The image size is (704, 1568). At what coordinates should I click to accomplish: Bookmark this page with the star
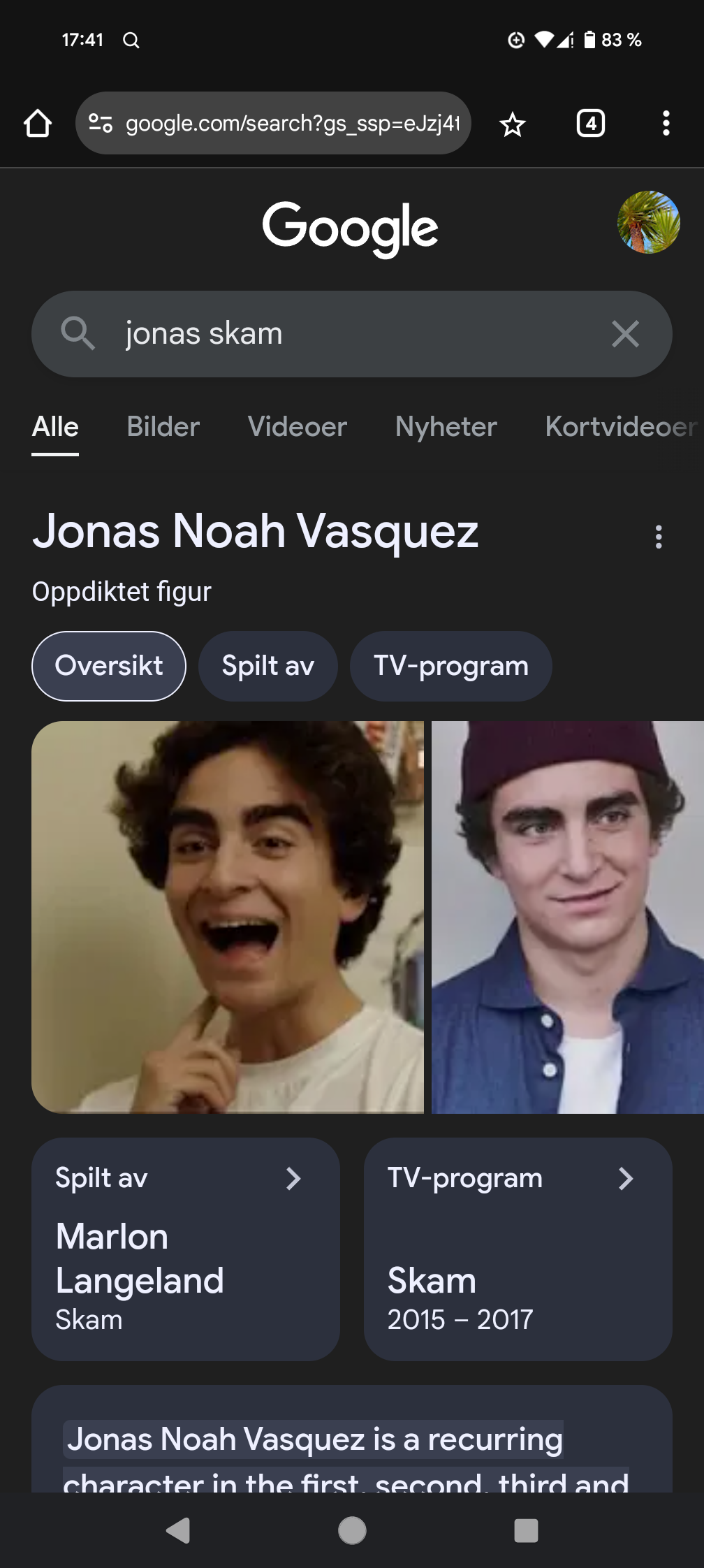coord(512,124)
